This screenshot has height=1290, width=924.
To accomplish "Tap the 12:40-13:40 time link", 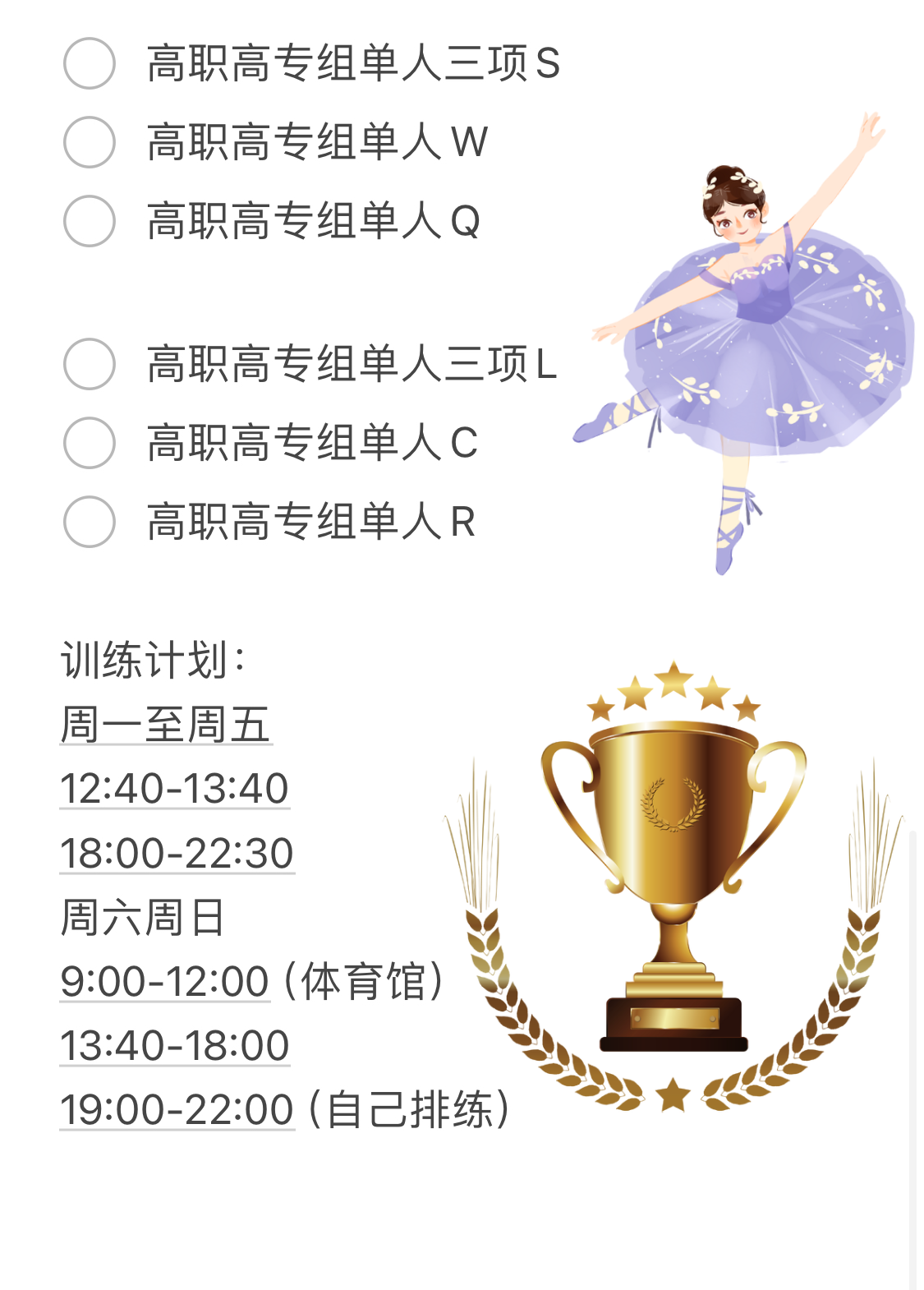I will (x=174, y=789).
